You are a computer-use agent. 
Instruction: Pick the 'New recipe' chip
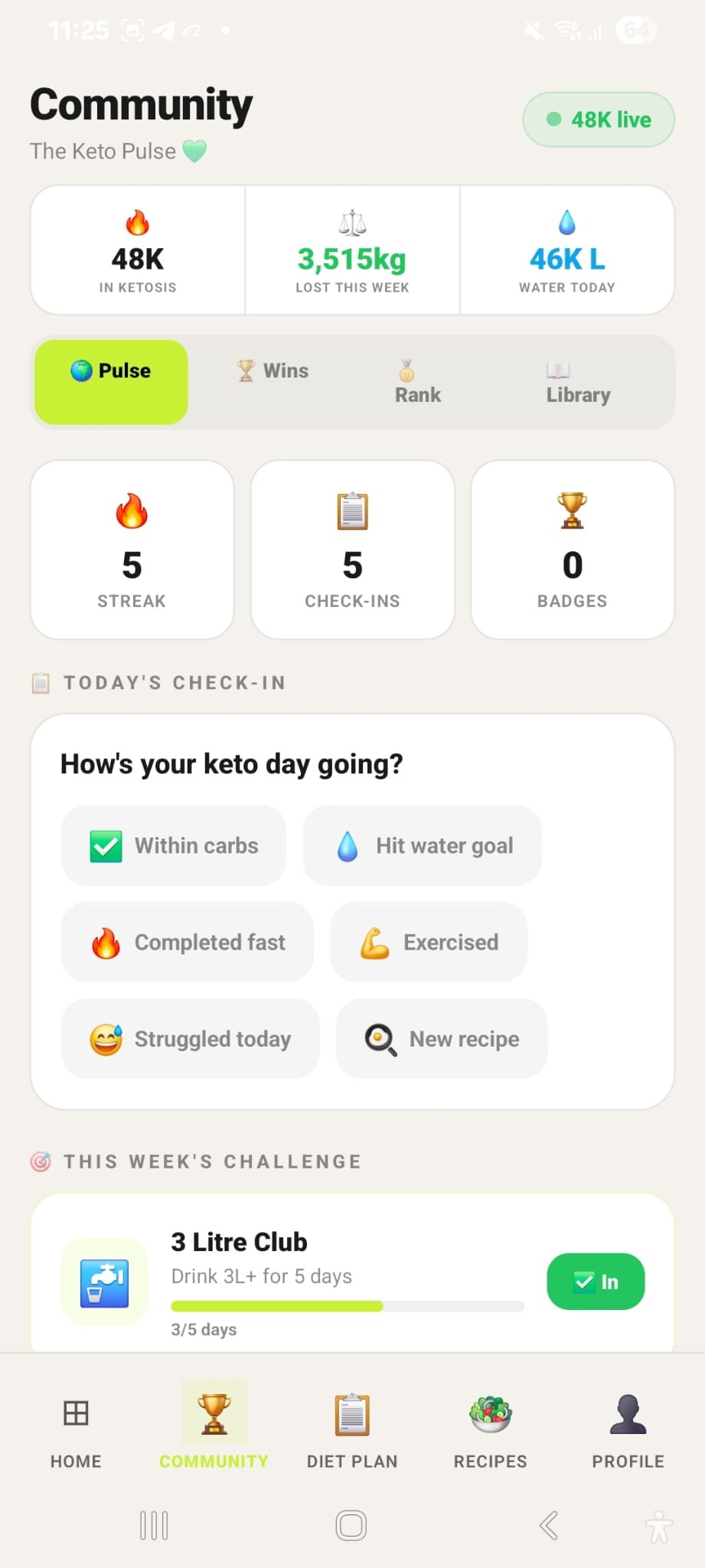[x=442, y=1038]
